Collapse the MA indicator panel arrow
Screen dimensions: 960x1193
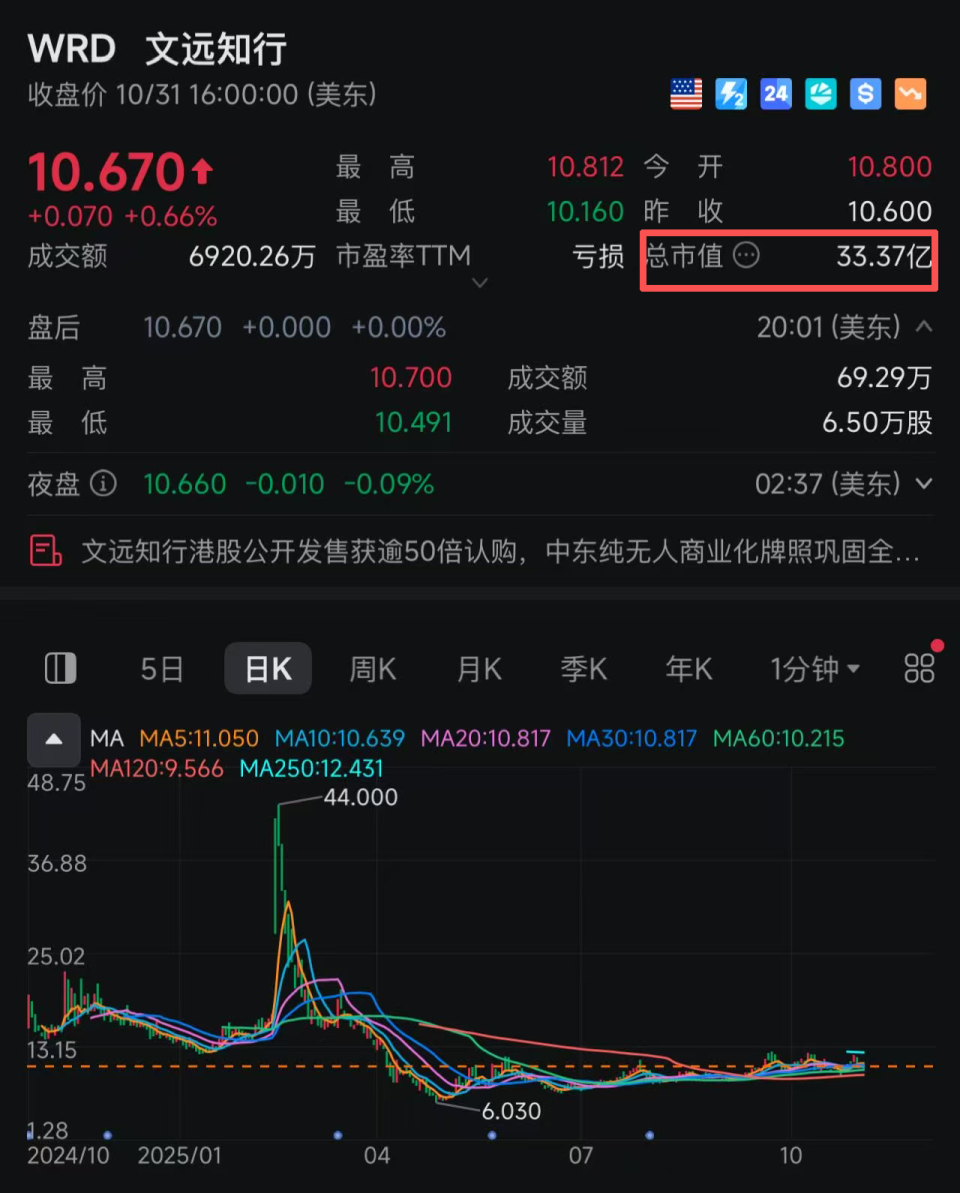pos(53,739)
